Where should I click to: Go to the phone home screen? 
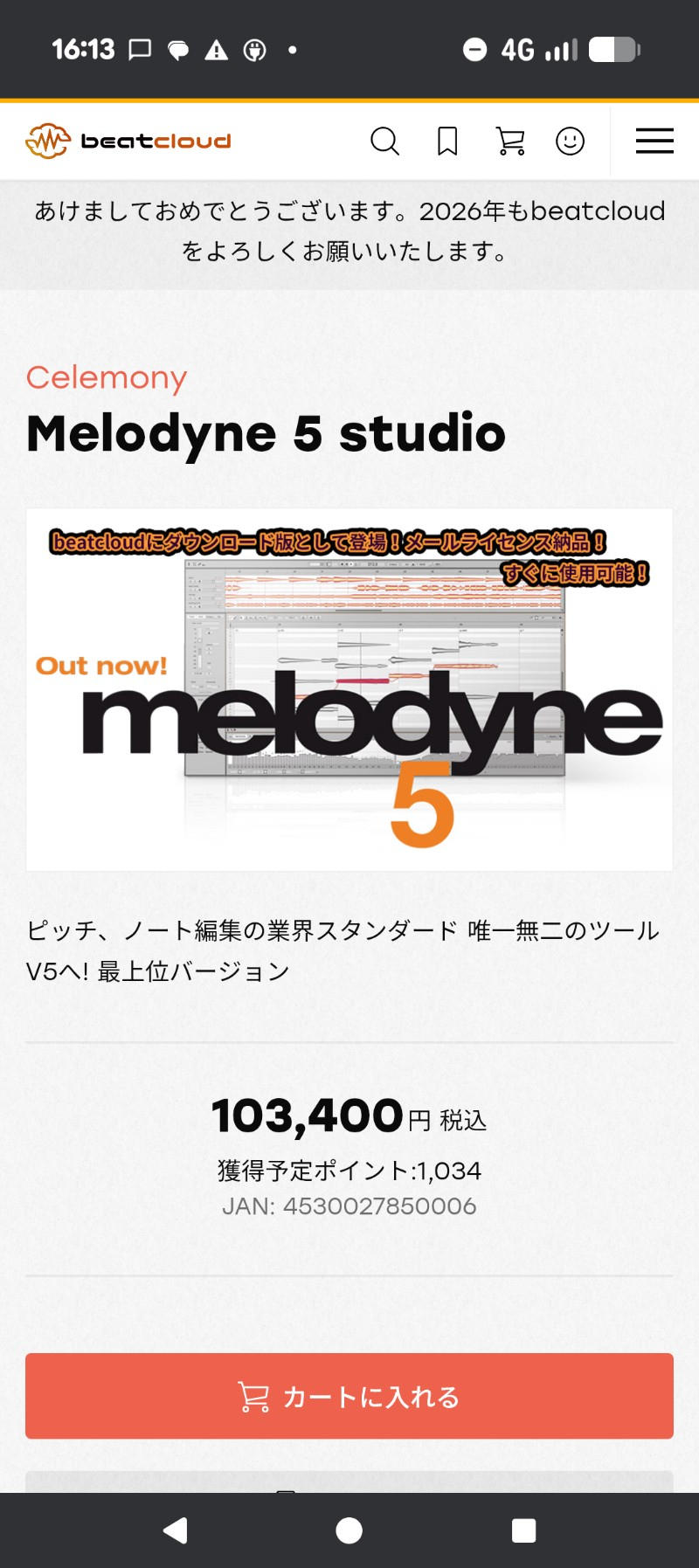pos(349,1530)
